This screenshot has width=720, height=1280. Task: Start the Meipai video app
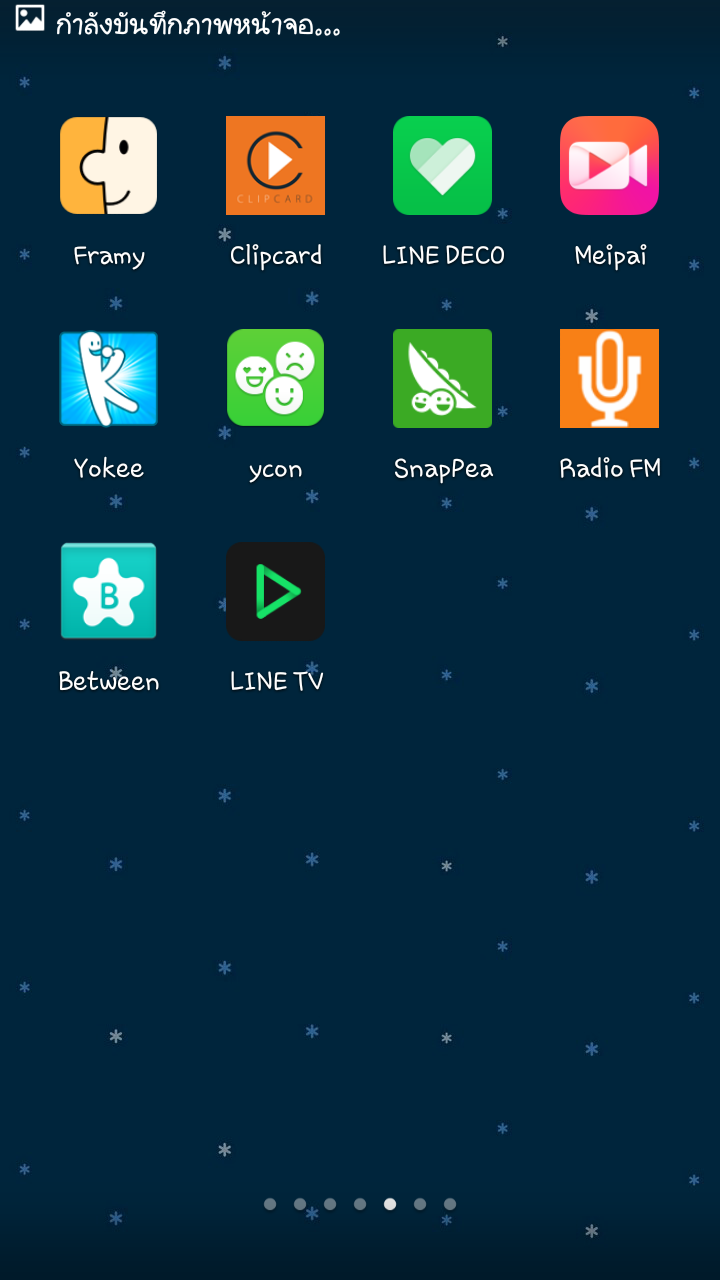coord(609,166)
